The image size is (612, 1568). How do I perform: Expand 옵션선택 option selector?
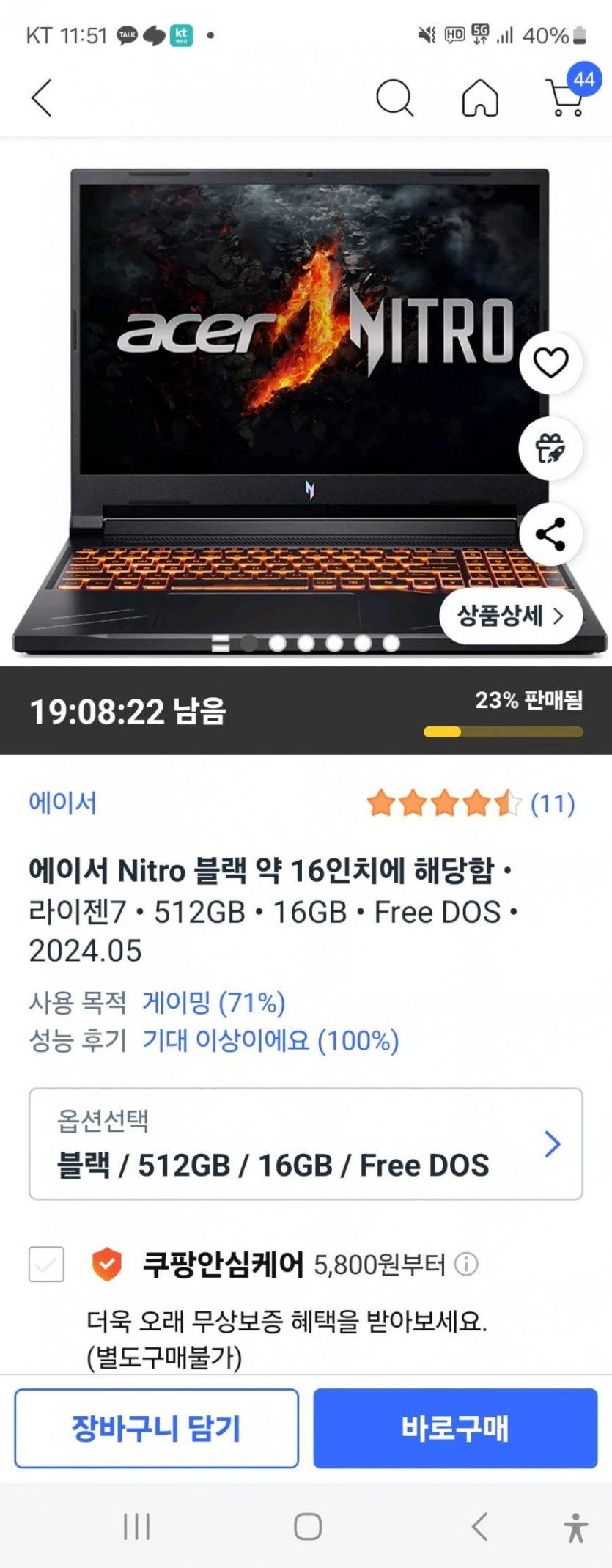pos(306,1144)
